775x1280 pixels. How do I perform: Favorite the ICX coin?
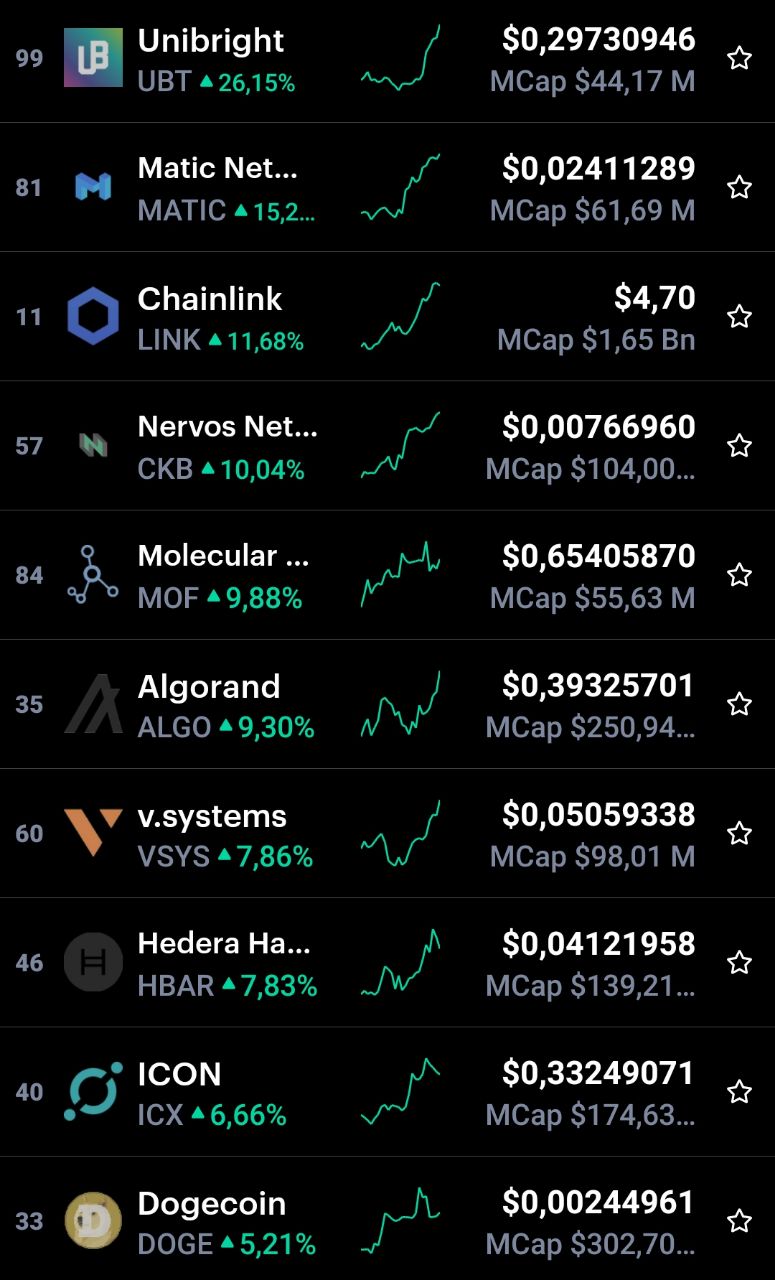click(739, 1091)
